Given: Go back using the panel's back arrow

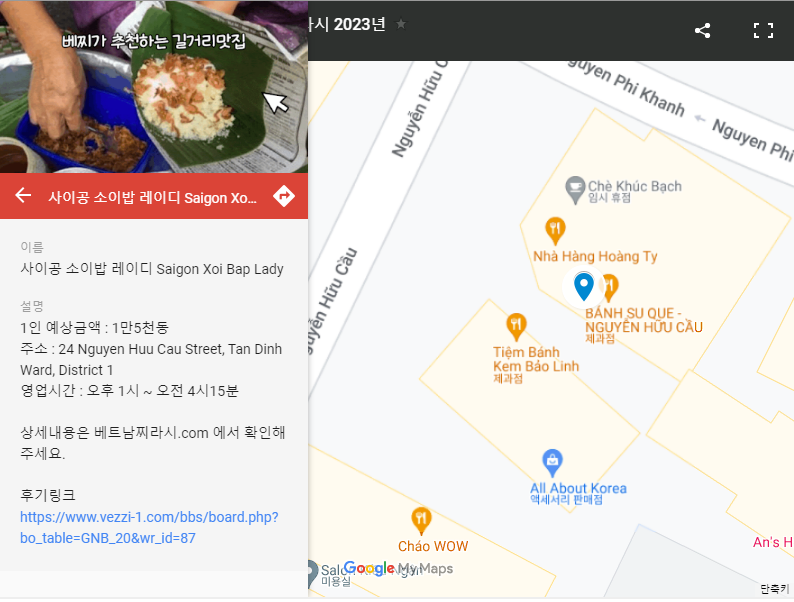Looking at the screenshot, I should click(23, 196).
